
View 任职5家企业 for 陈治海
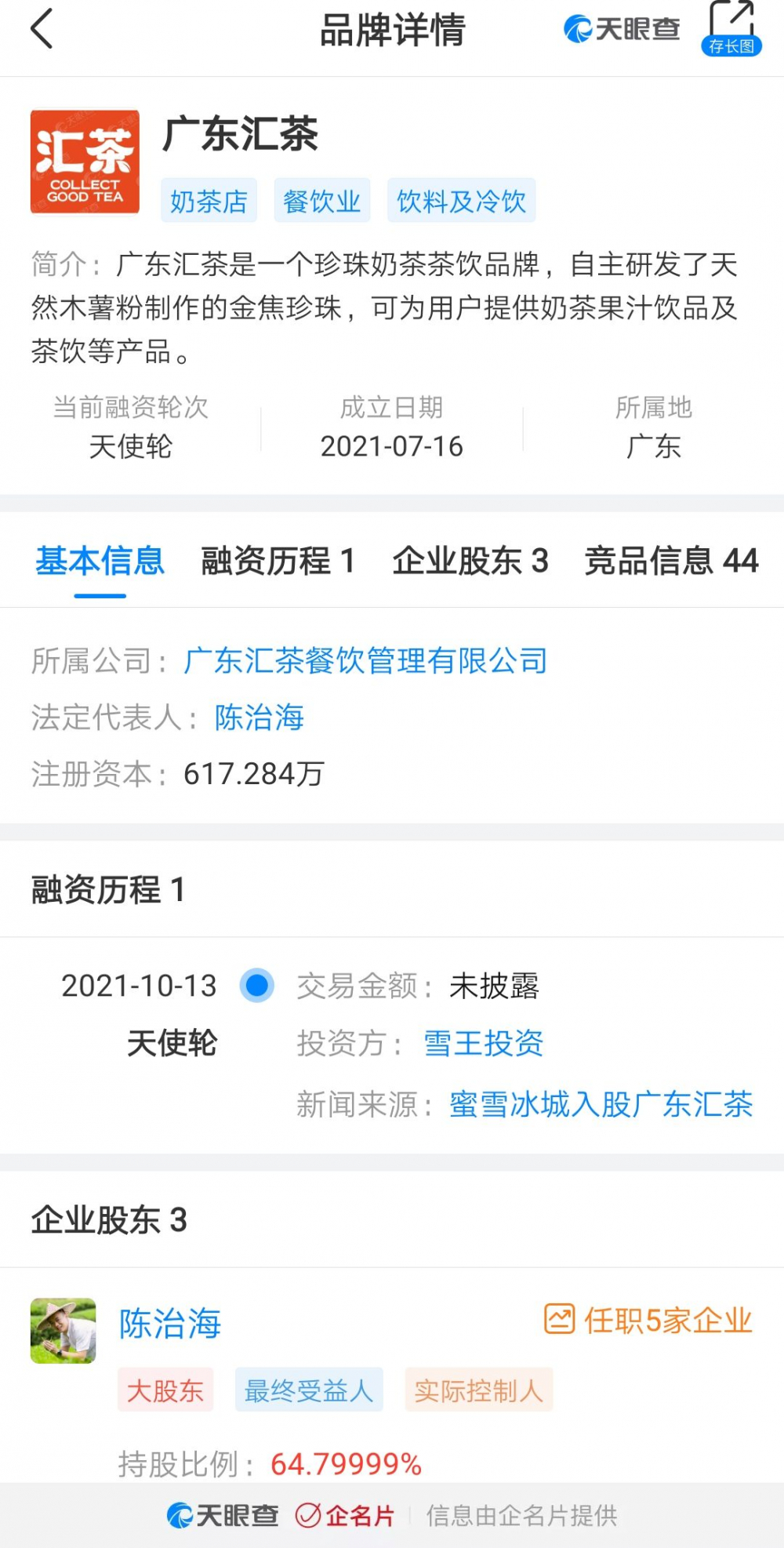[648, 1321]
